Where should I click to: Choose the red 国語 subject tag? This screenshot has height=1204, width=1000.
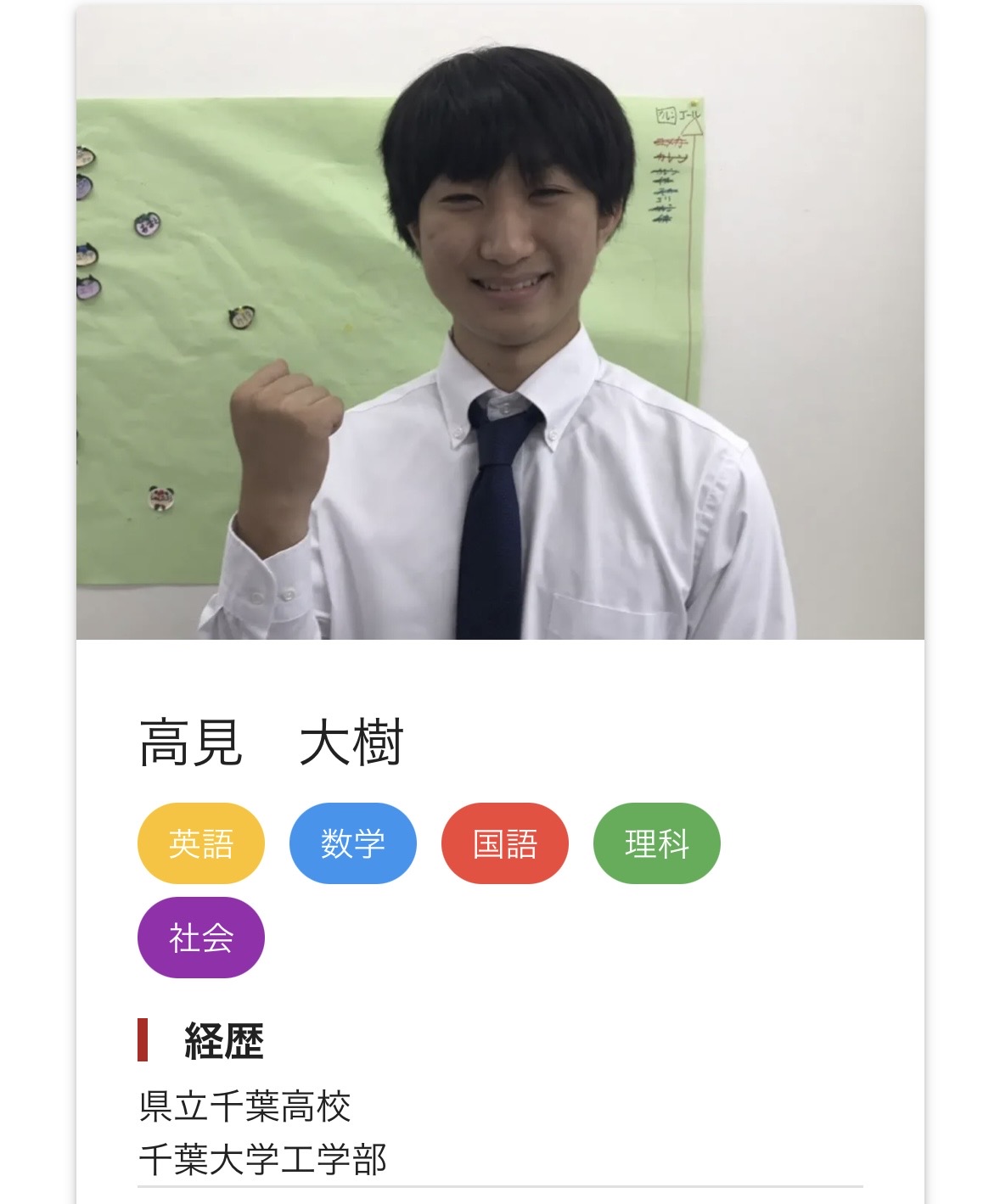505,843
